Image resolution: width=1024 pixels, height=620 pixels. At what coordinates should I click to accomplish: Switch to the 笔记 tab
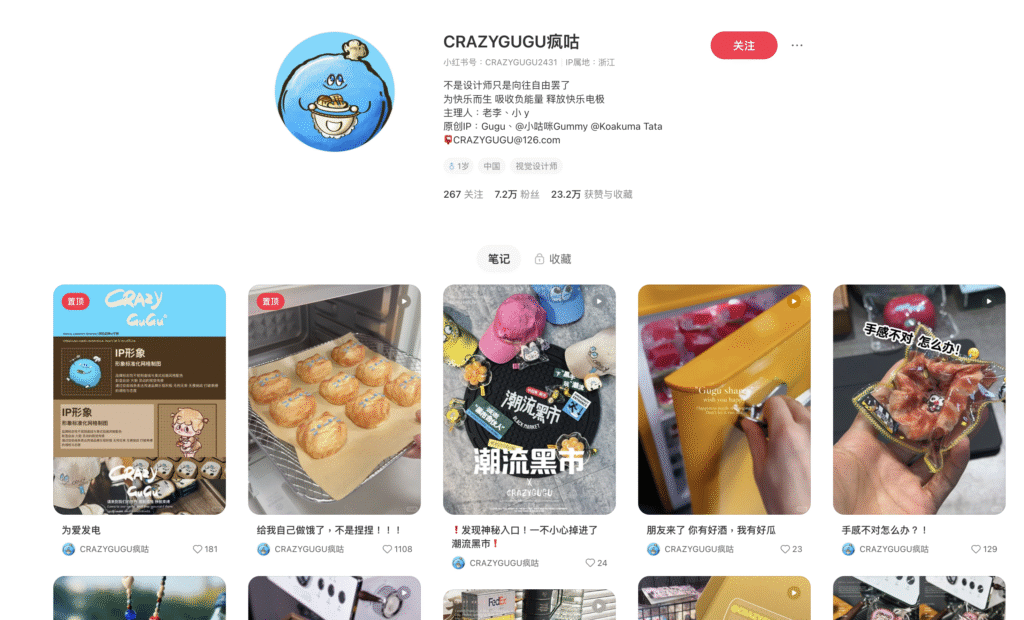pos(498,259)
